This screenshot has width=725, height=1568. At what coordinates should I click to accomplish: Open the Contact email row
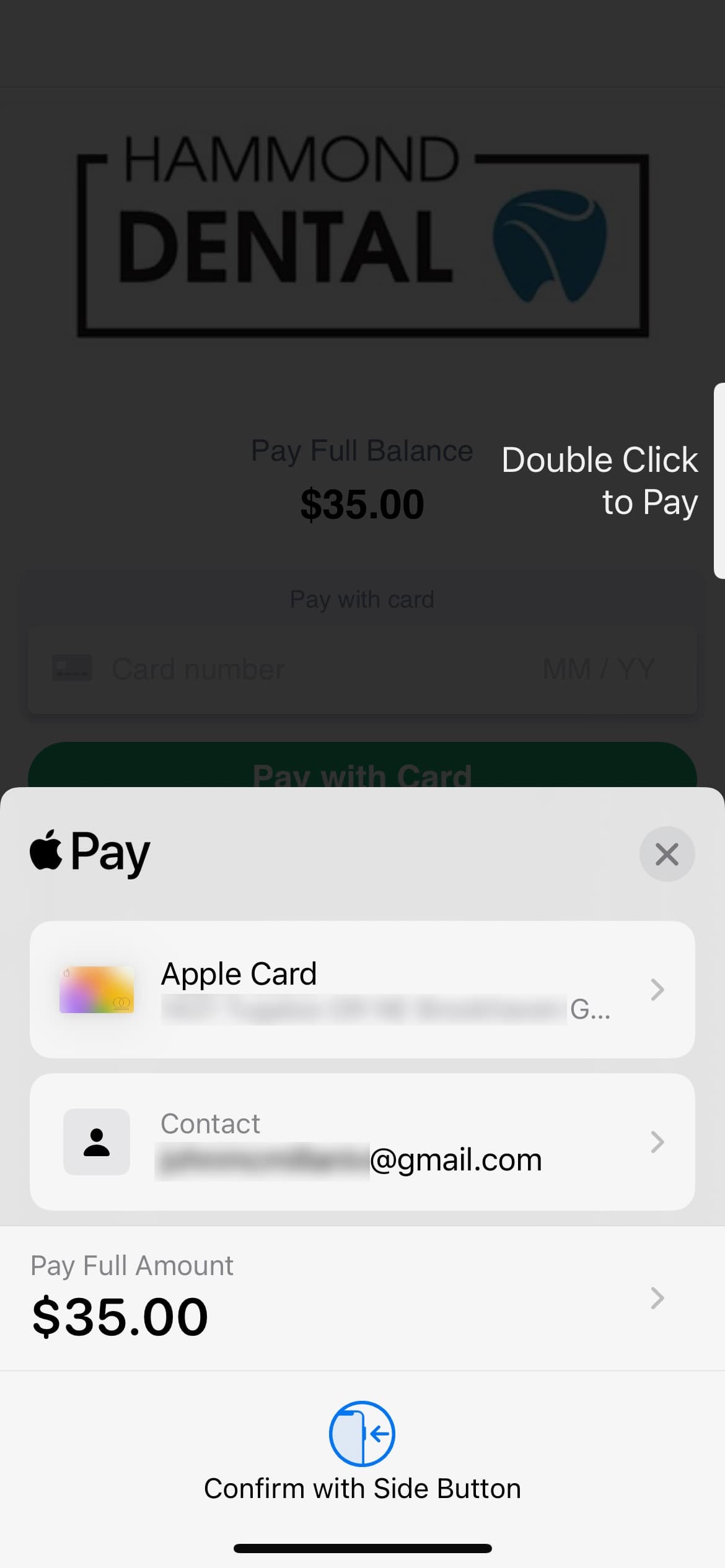(362, 1141)
